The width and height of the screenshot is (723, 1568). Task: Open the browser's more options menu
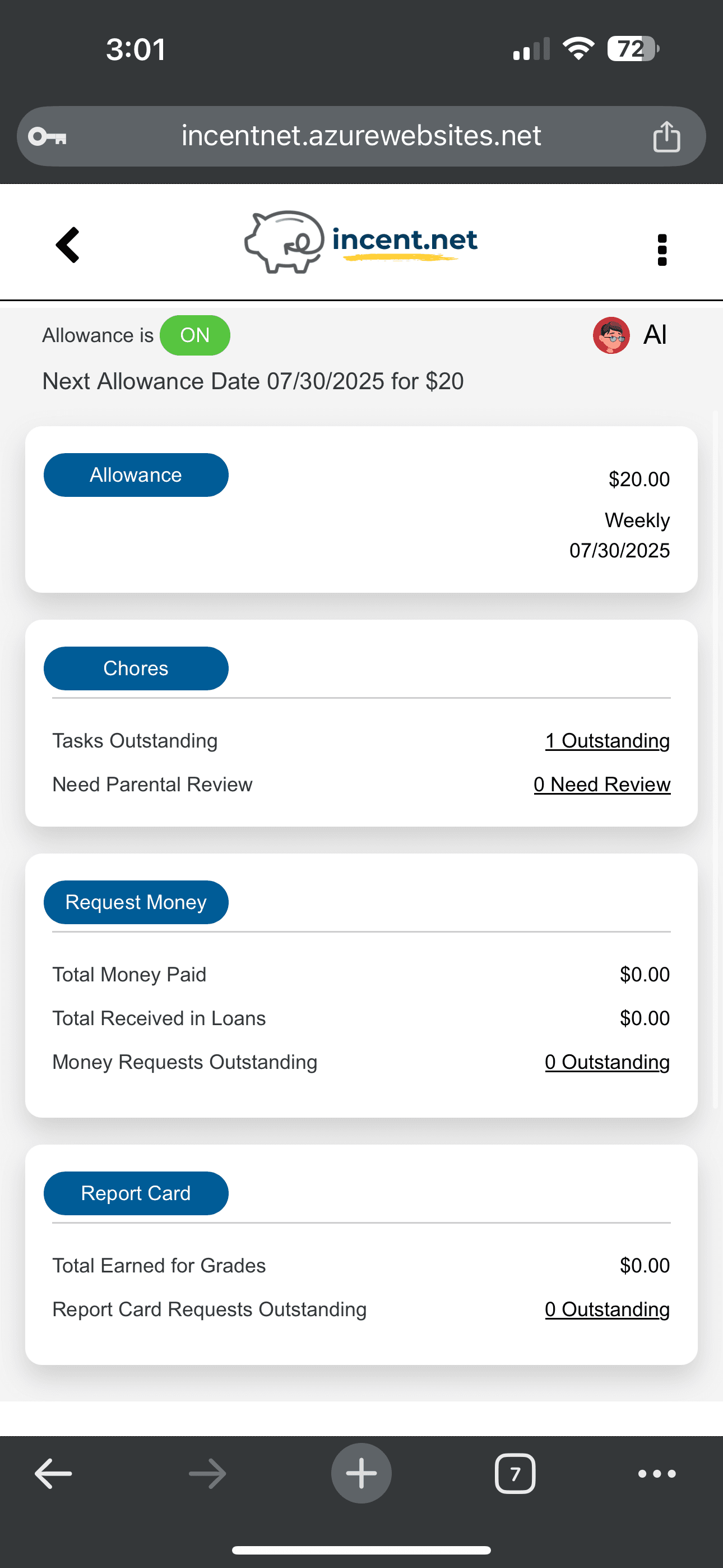(x=657, y=1474)
